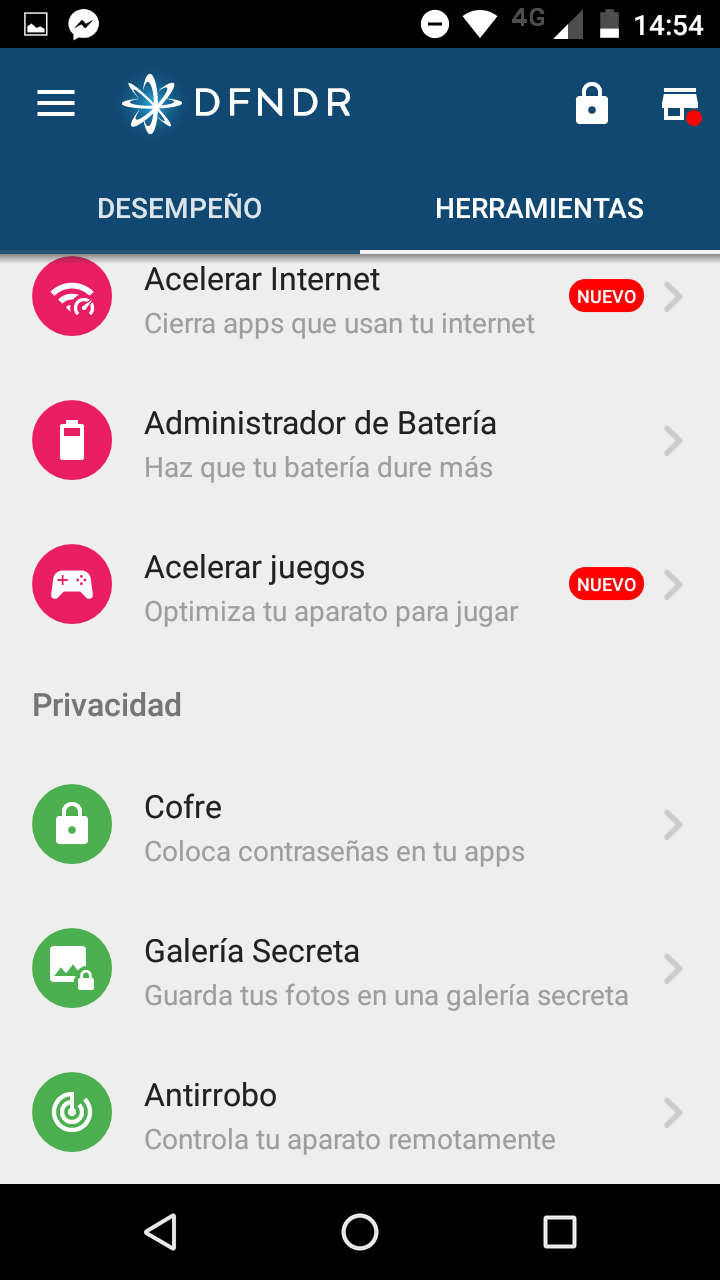Expand the Antirrobo chevron
The width and height of the screenshot is (720, 1280).
click(672, 1112)
